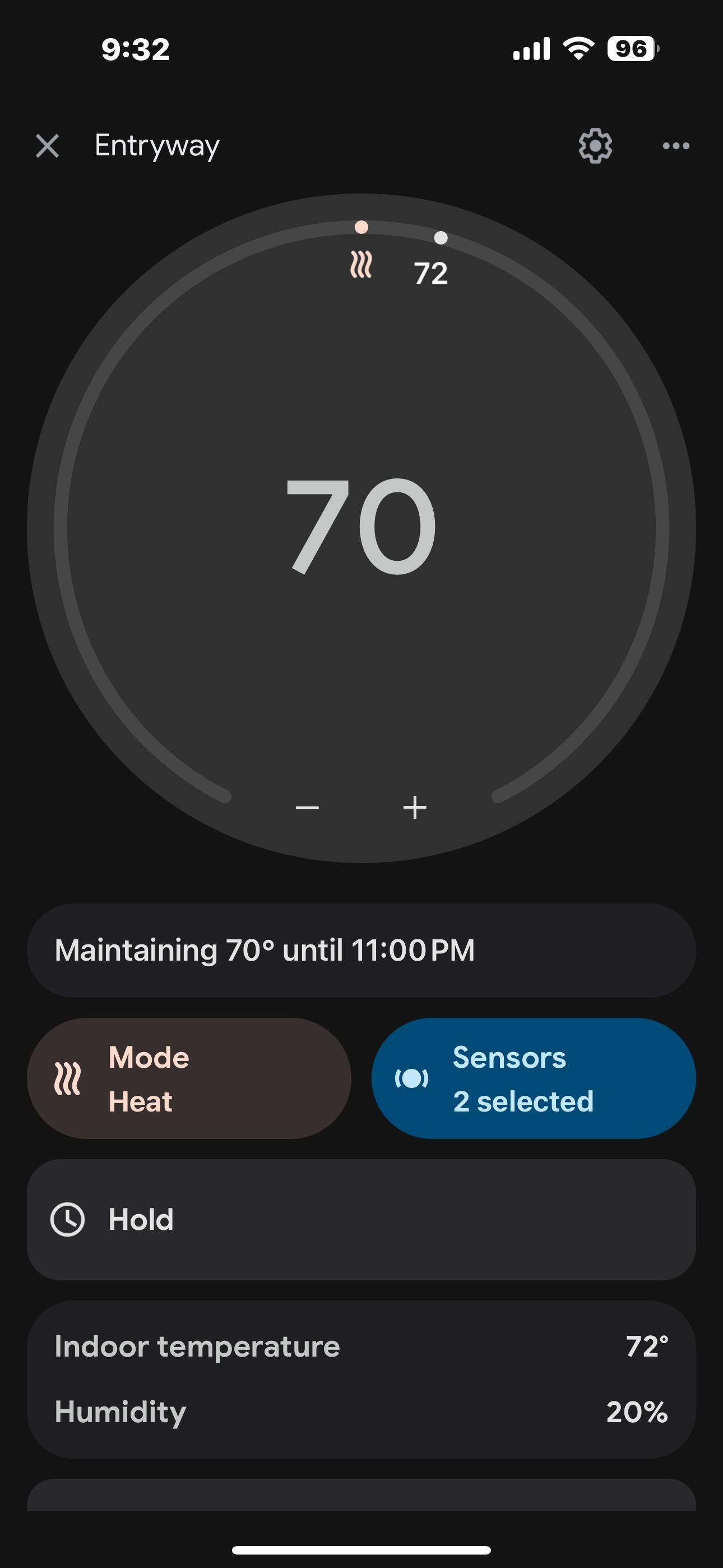The height and width of the screenshot is (1568, 723).
Task: Open thermostat settings gear
Action: click(595, 146)
